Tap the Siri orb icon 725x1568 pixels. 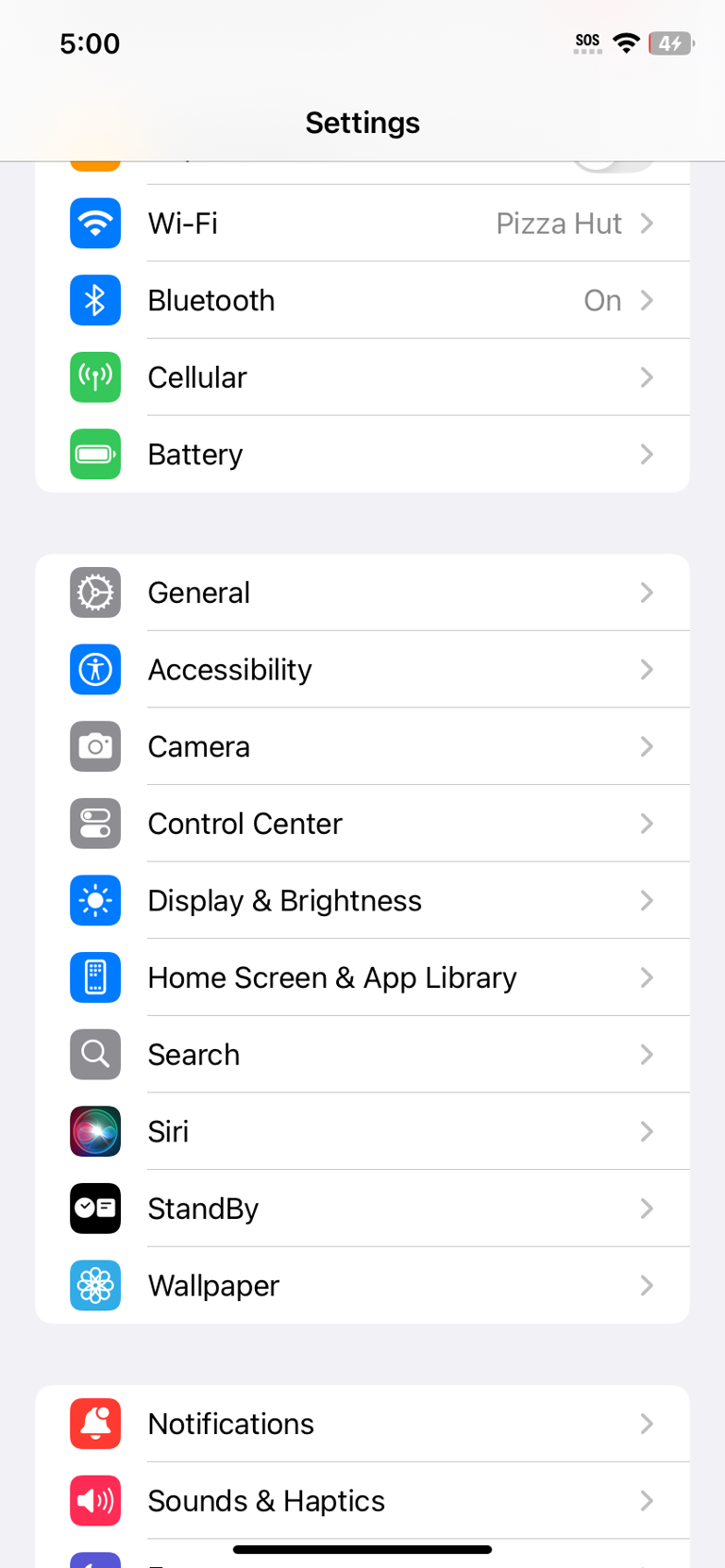click(94, 1131)
